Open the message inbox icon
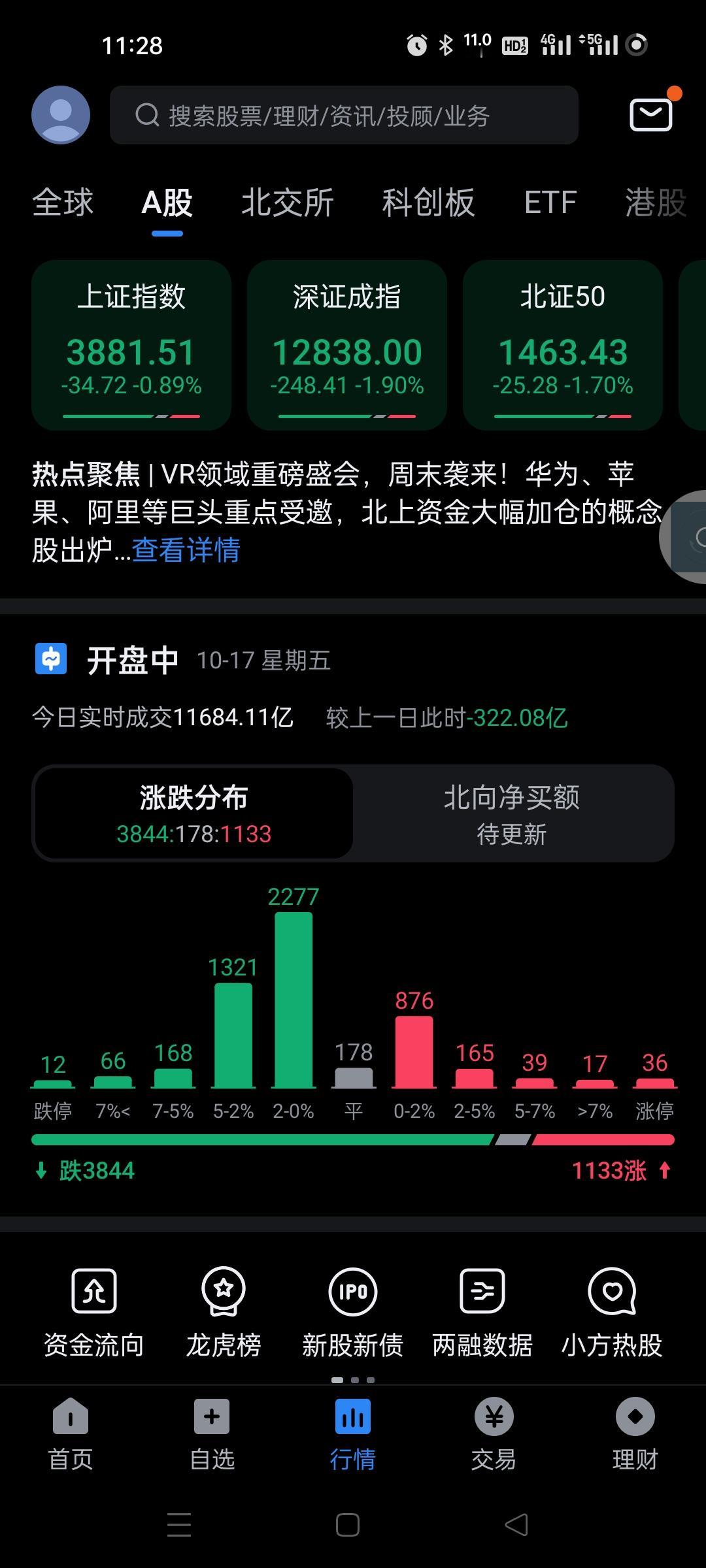This screenshot has width=706, height=1568. (651, 115)
